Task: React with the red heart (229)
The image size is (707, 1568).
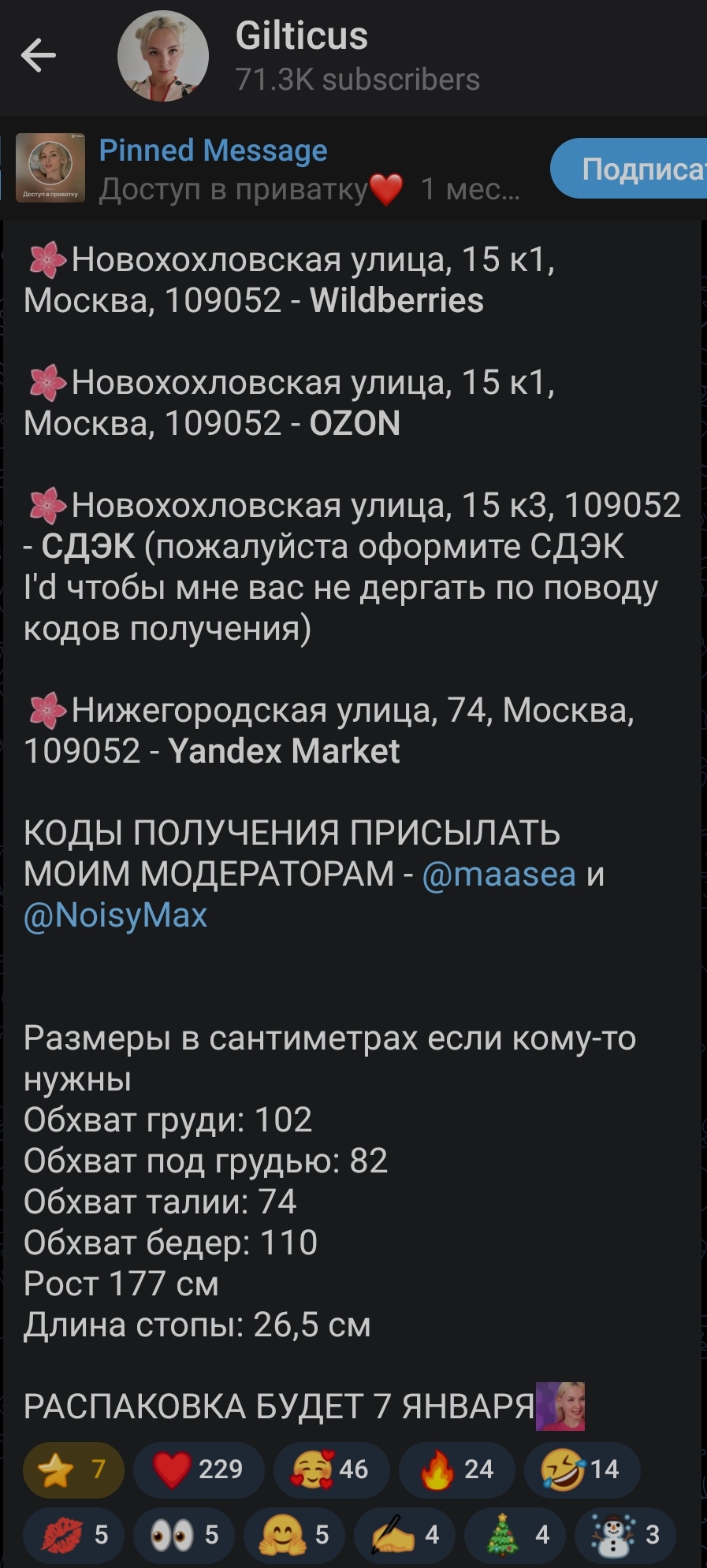Action: point(198,1470)
